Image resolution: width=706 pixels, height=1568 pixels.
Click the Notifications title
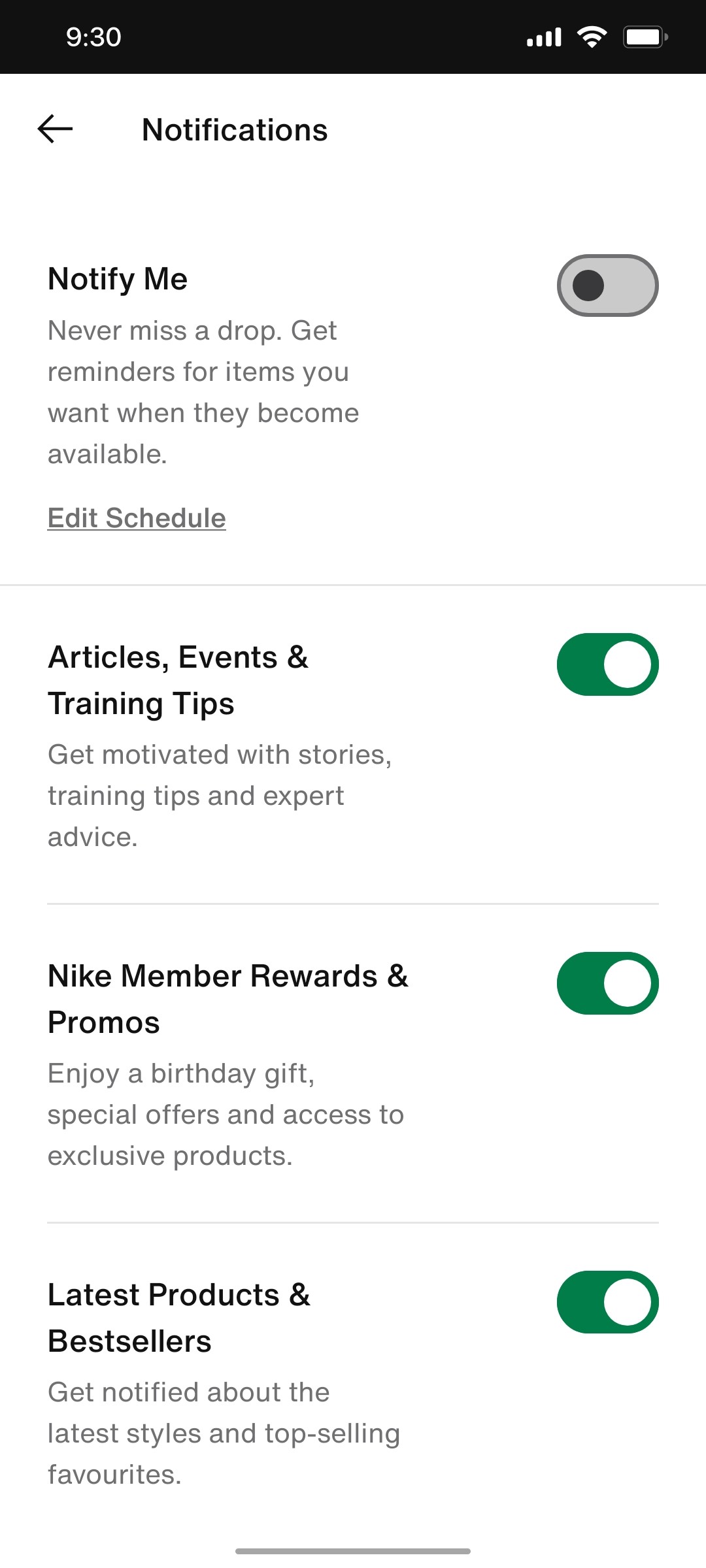(x=234, y=129)
